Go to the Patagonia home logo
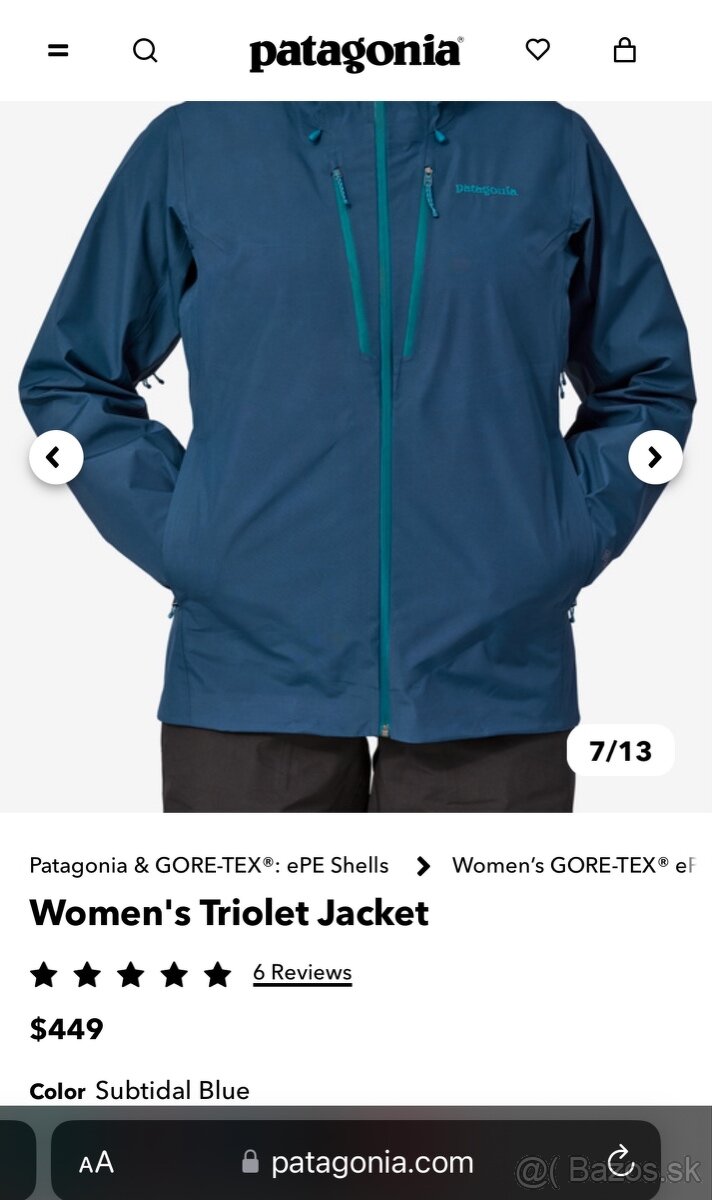This screenshot has width=713, height=1200. coord(355,52)
